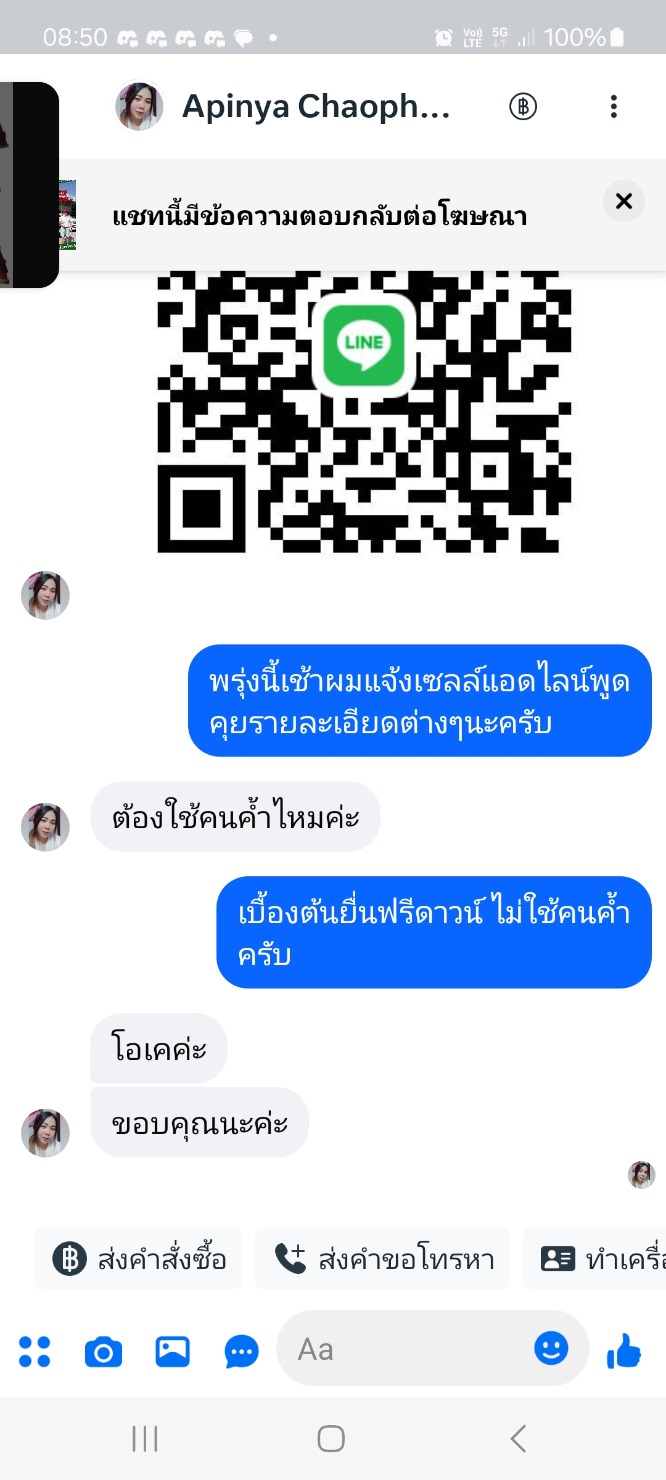Select the ส่งคำขอโทรหา chip
The width and height of the screenshot is (666, 1480).
[383, 1258]
